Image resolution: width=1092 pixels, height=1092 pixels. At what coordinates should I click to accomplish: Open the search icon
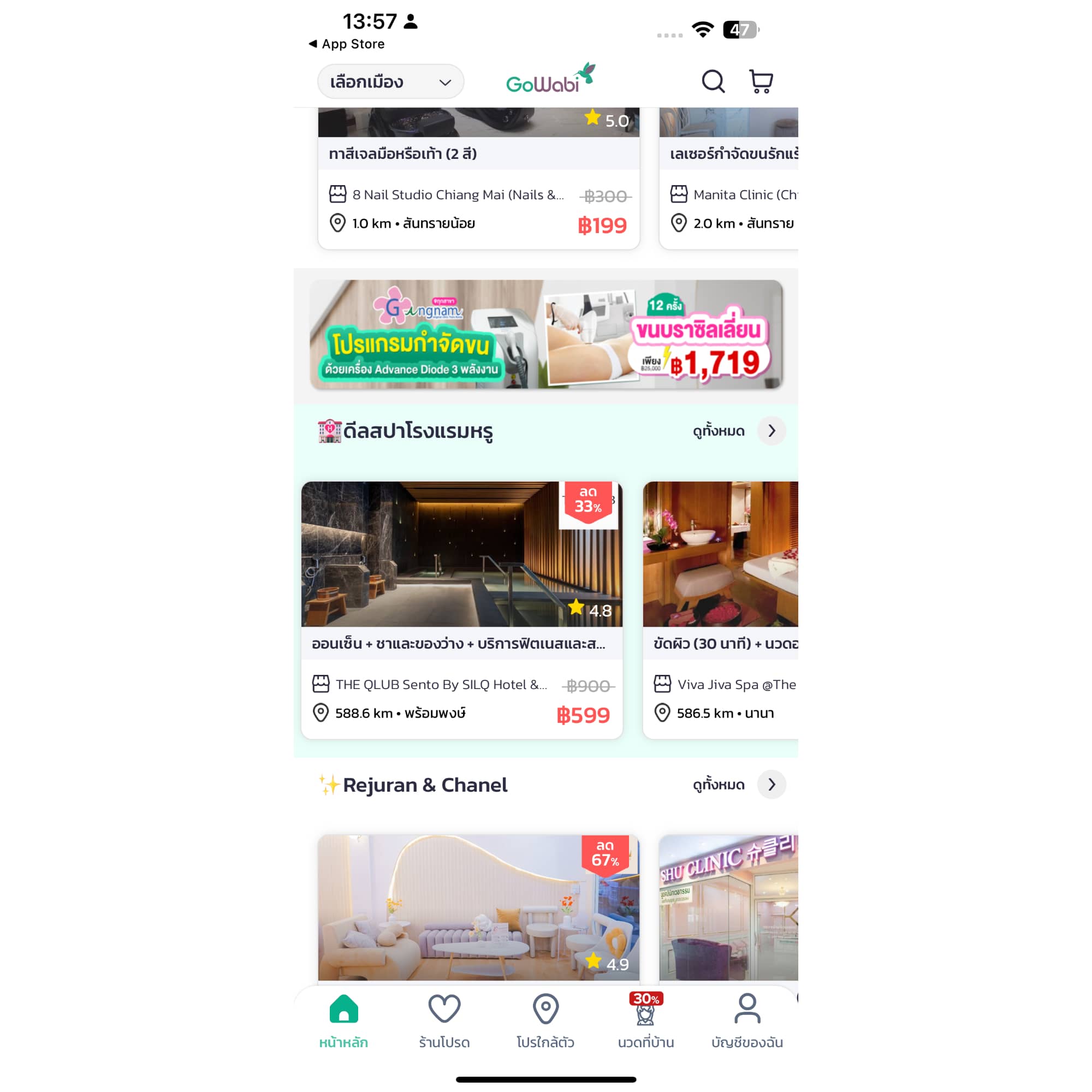coord(713,81)
